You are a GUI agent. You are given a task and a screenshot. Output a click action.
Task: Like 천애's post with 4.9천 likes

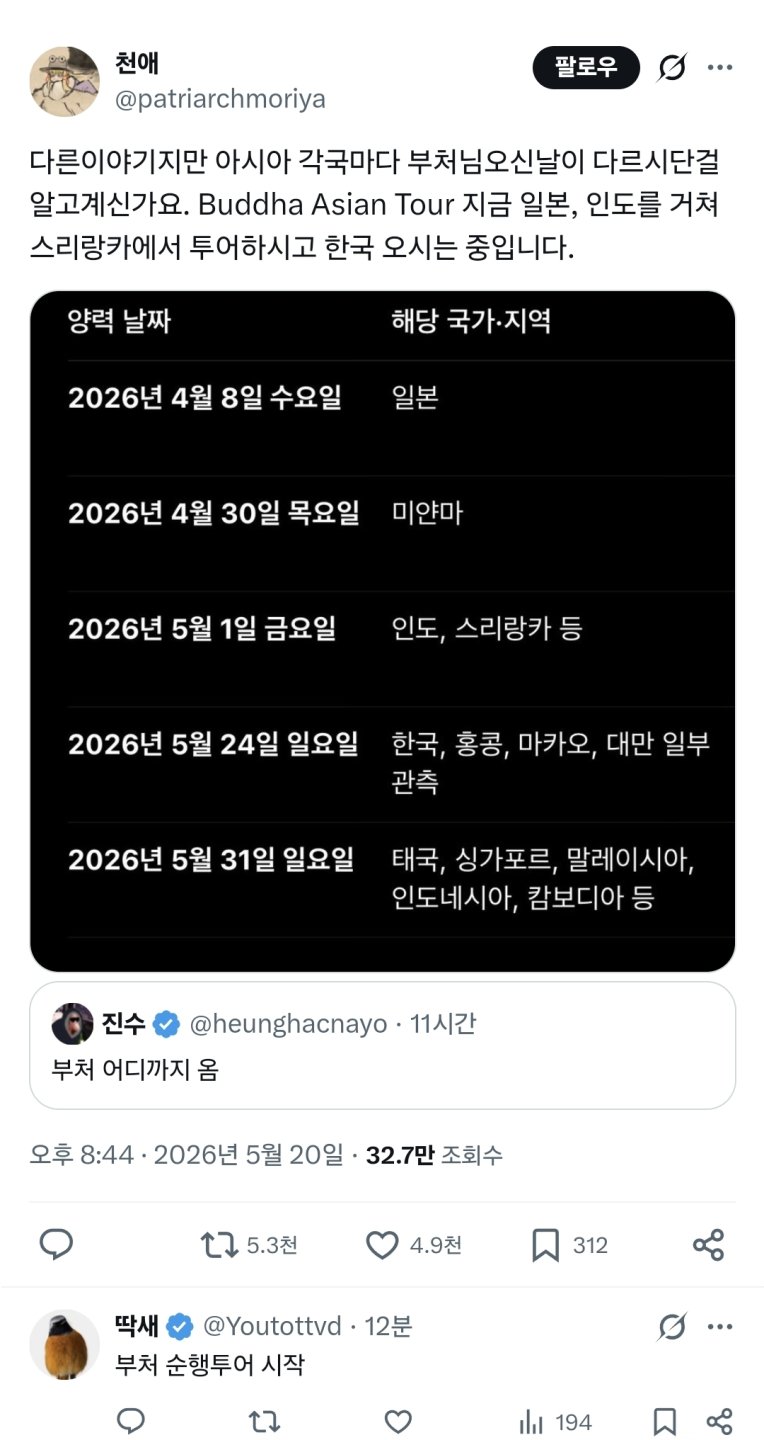[413, 1245]
